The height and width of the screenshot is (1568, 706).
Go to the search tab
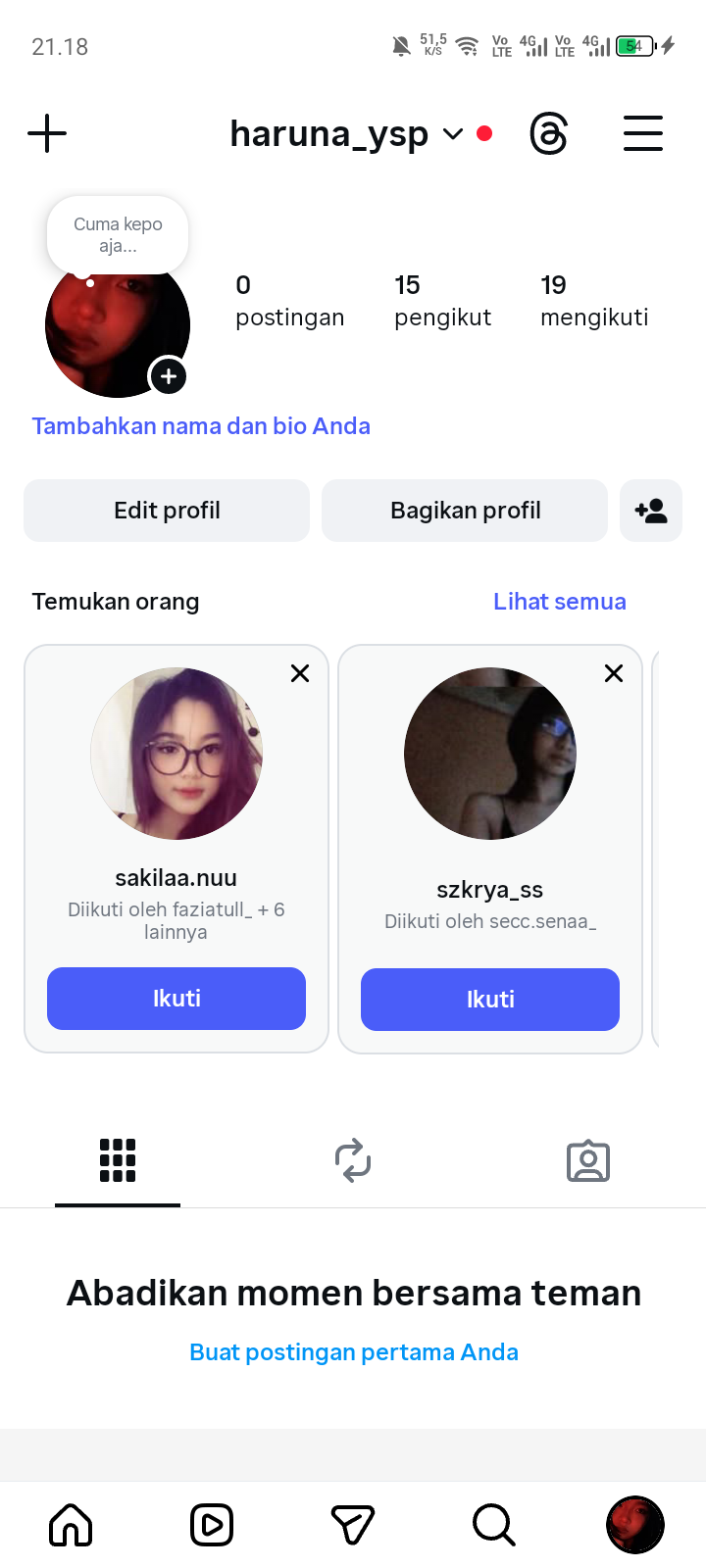click(x=493, y=1525)
